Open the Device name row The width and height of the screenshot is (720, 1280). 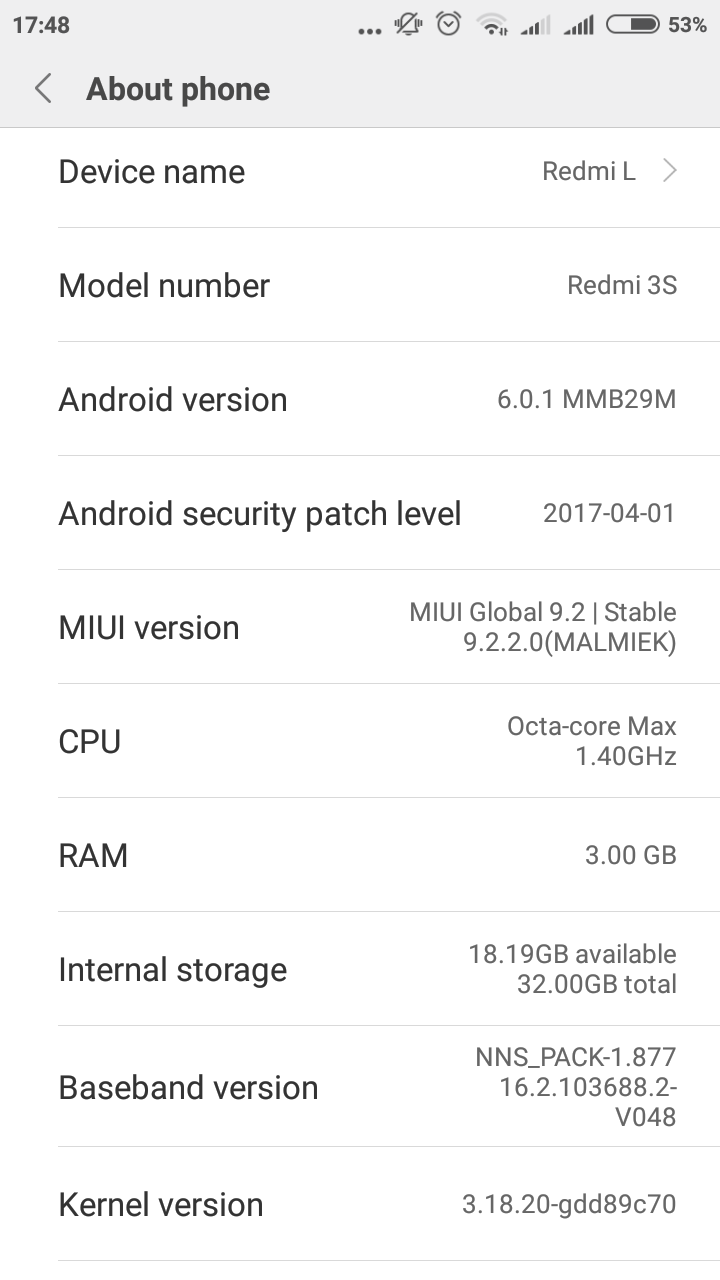[360, 172]
